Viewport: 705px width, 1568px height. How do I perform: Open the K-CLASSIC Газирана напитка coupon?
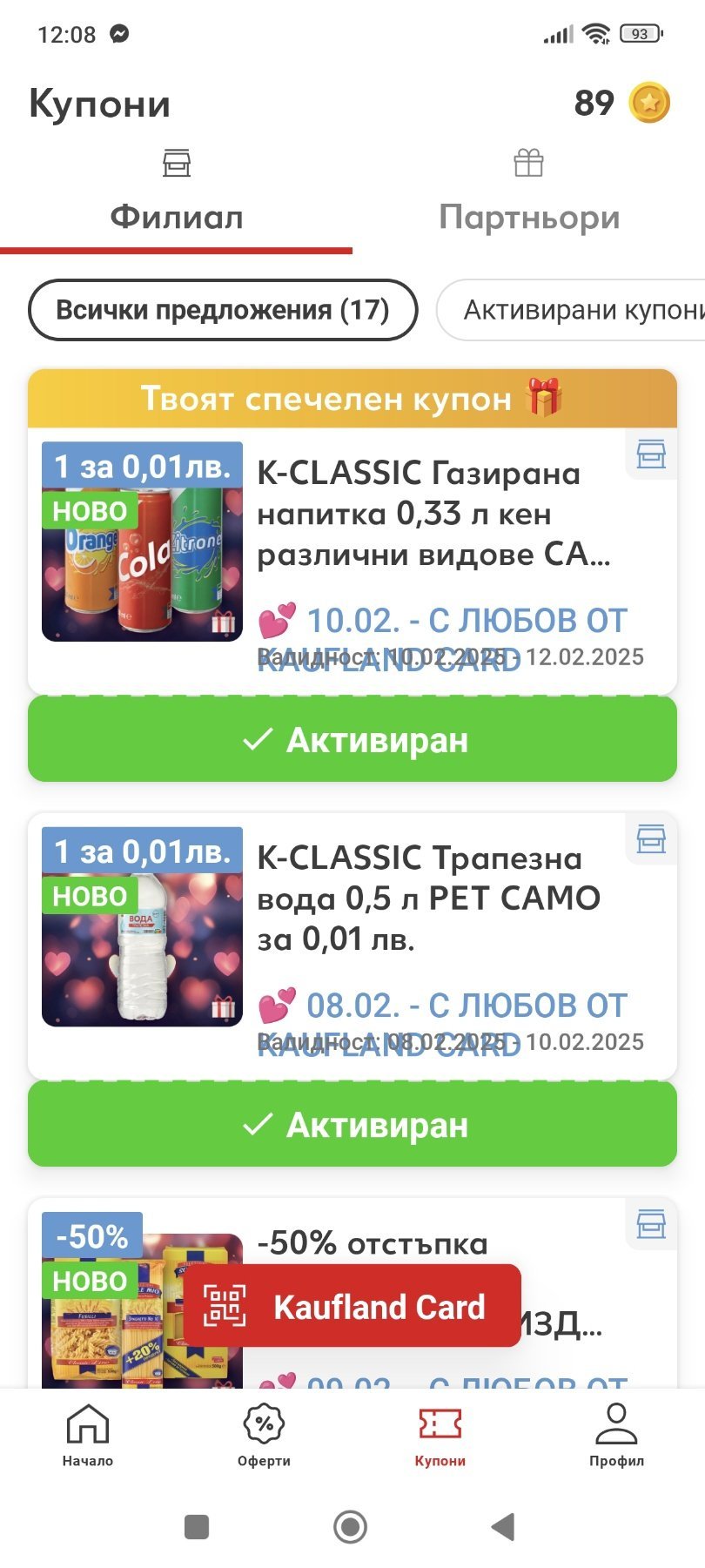click(x=433, y=514)
